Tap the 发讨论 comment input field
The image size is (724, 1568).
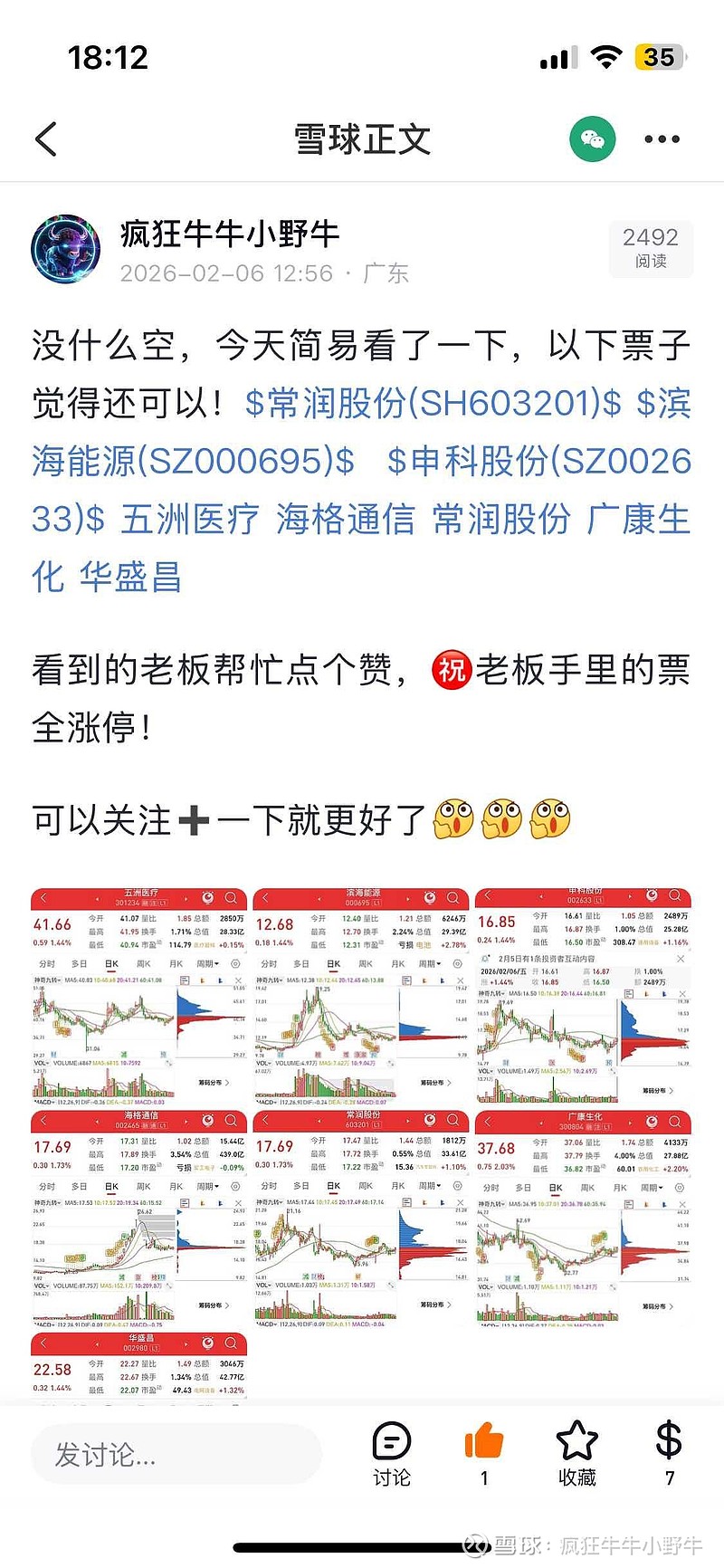coord(176,1450)
